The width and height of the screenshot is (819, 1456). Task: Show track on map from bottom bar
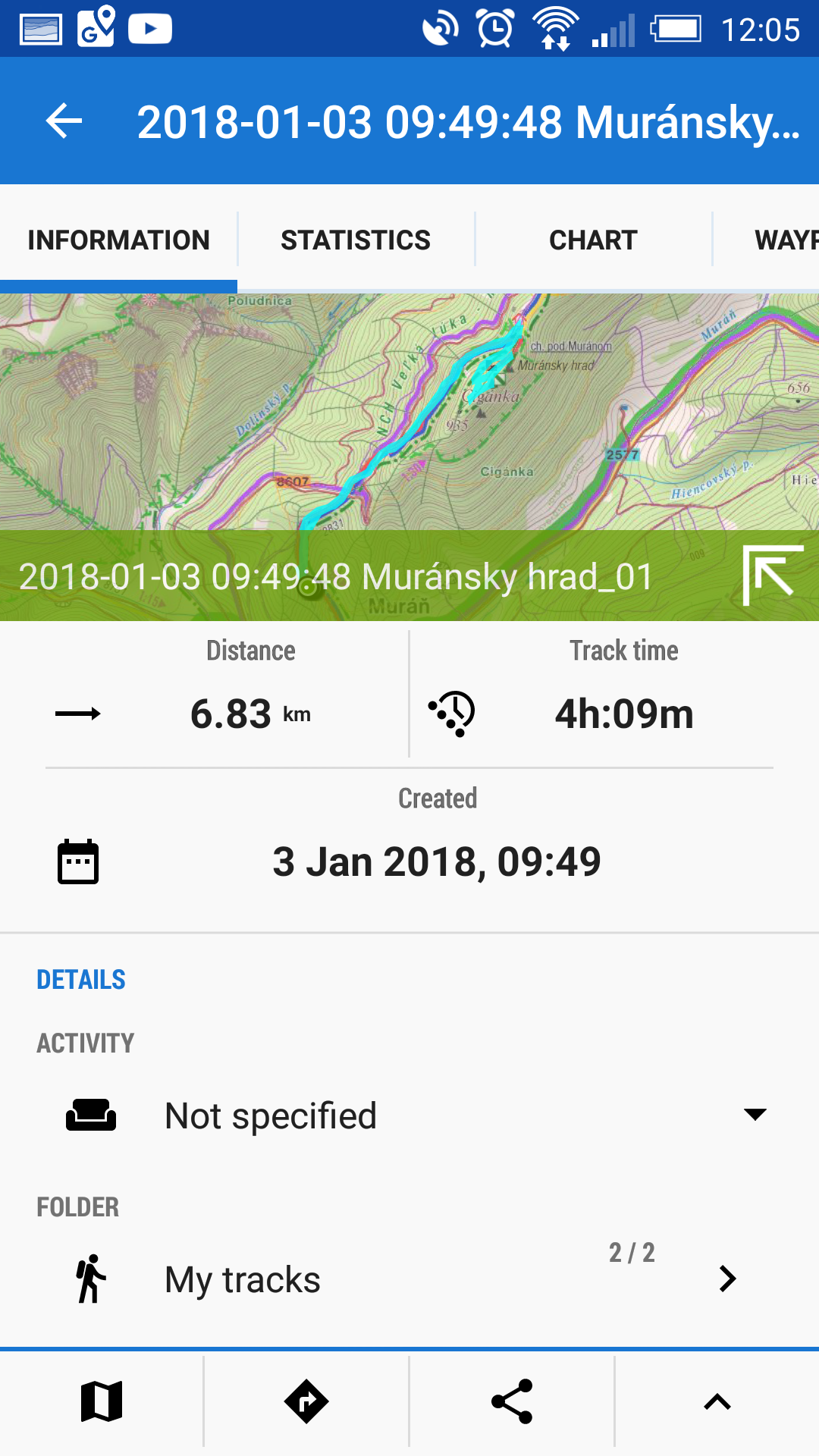[102, 1401]
